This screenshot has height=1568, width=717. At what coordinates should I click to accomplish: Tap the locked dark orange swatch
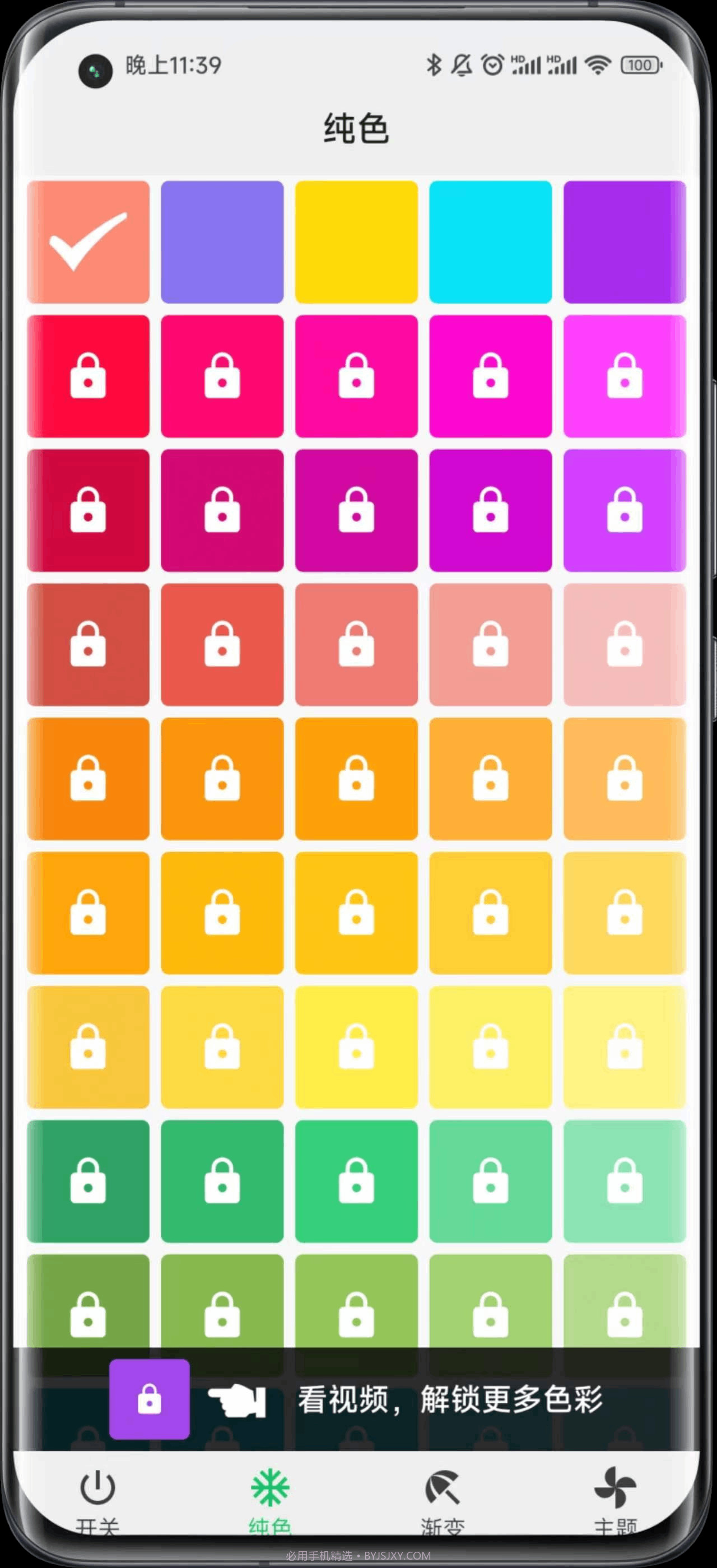tap(89, 779)
